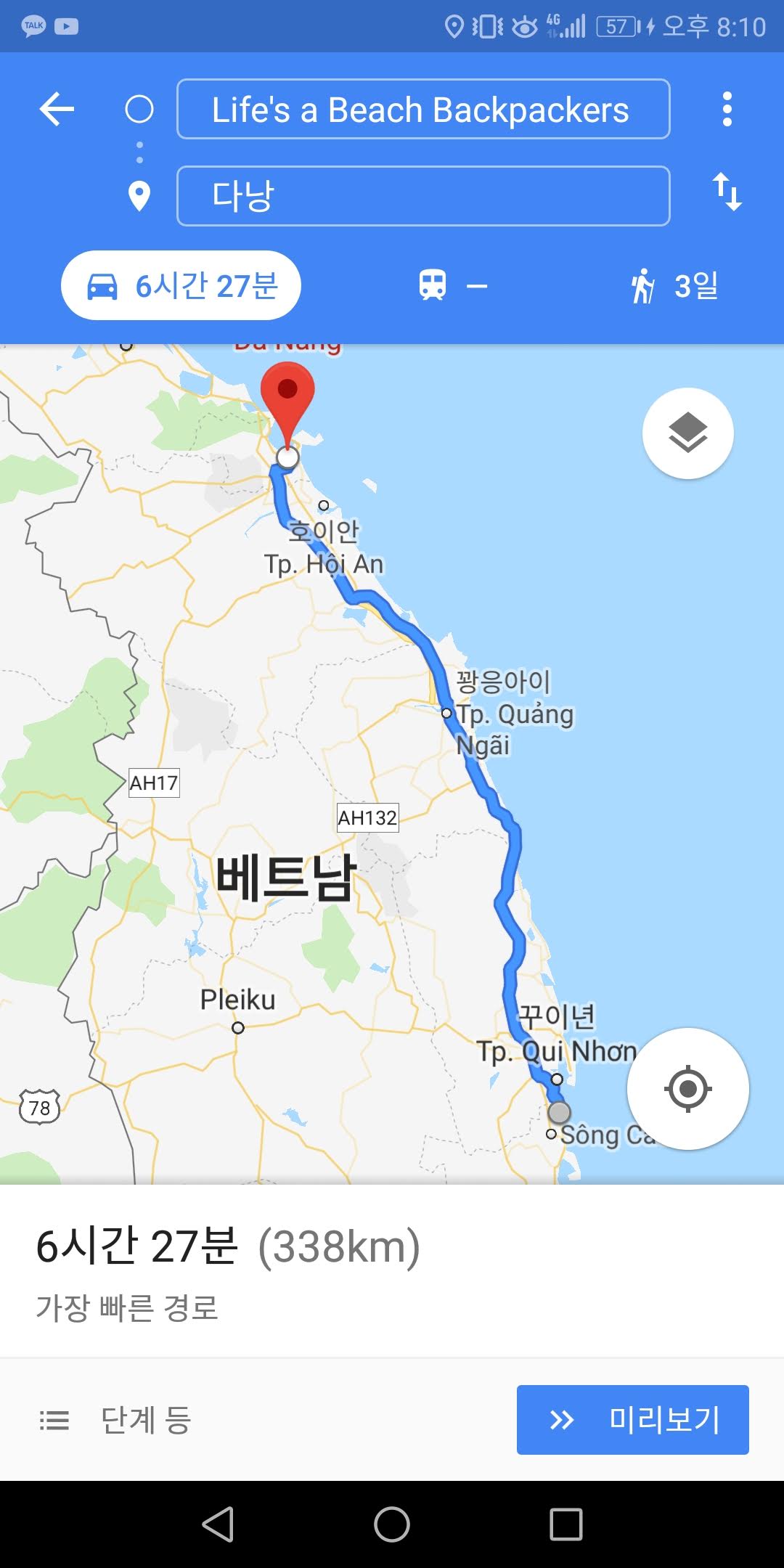
Task: Swap start and destination locations
Action: (727, 192)
